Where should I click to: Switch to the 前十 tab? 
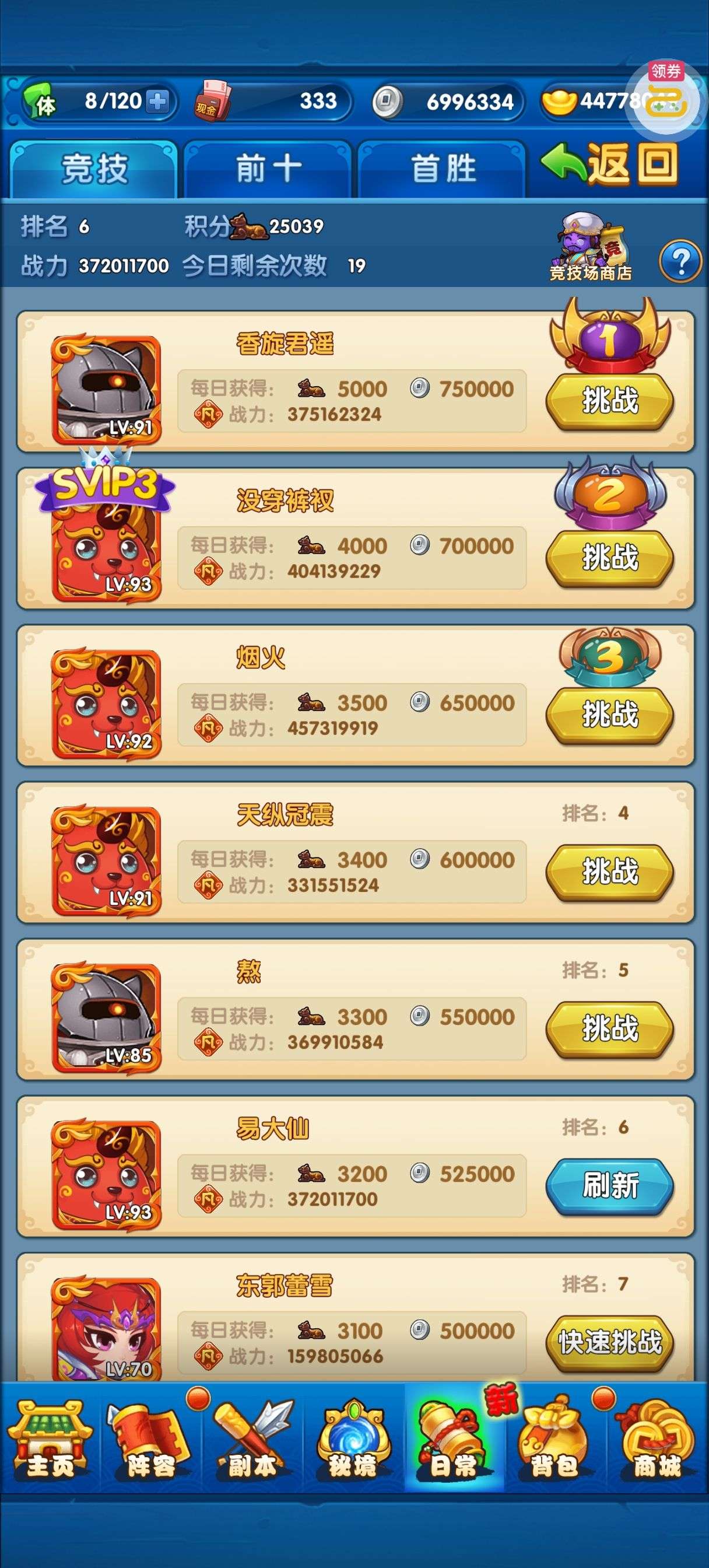coord(268,169)
